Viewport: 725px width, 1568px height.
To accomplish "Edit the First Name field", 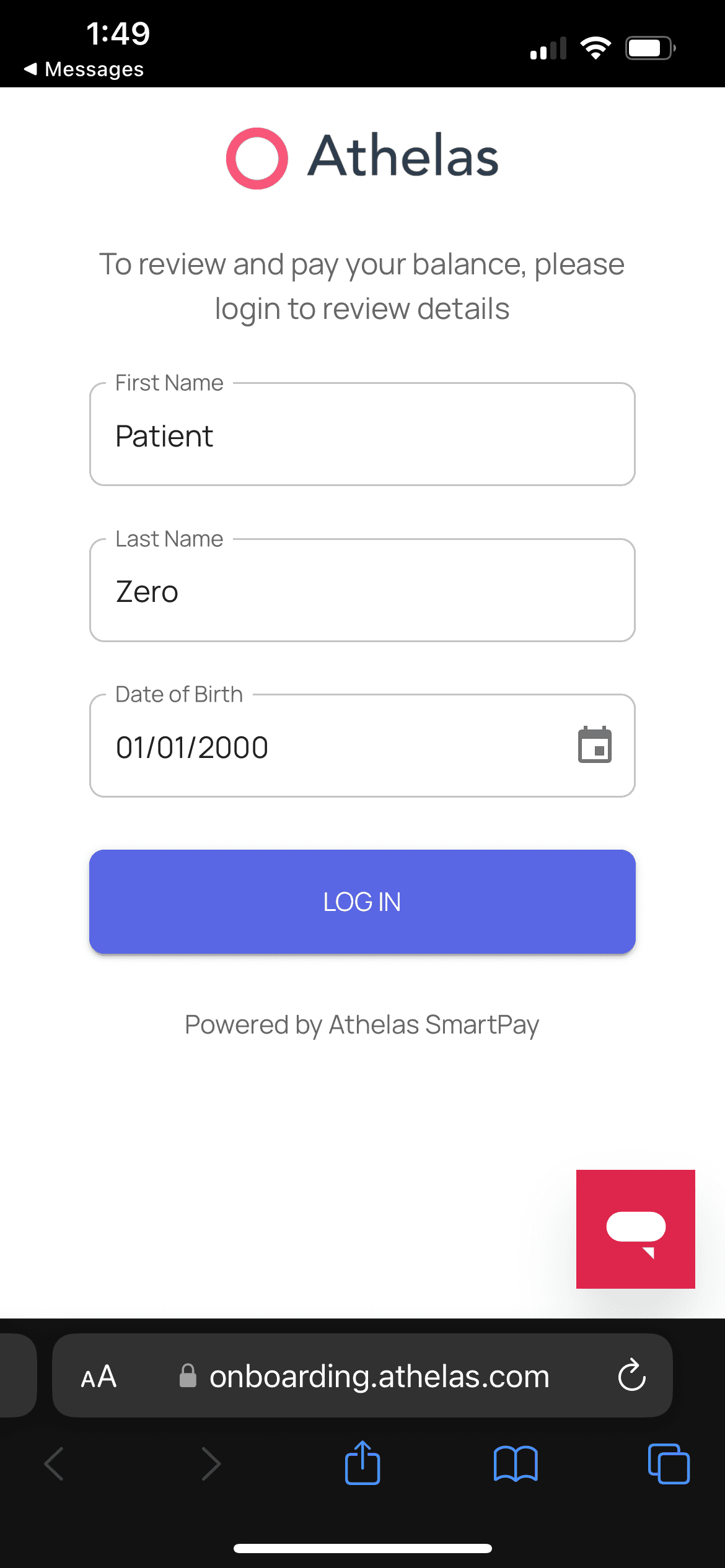I will [362, 435].
